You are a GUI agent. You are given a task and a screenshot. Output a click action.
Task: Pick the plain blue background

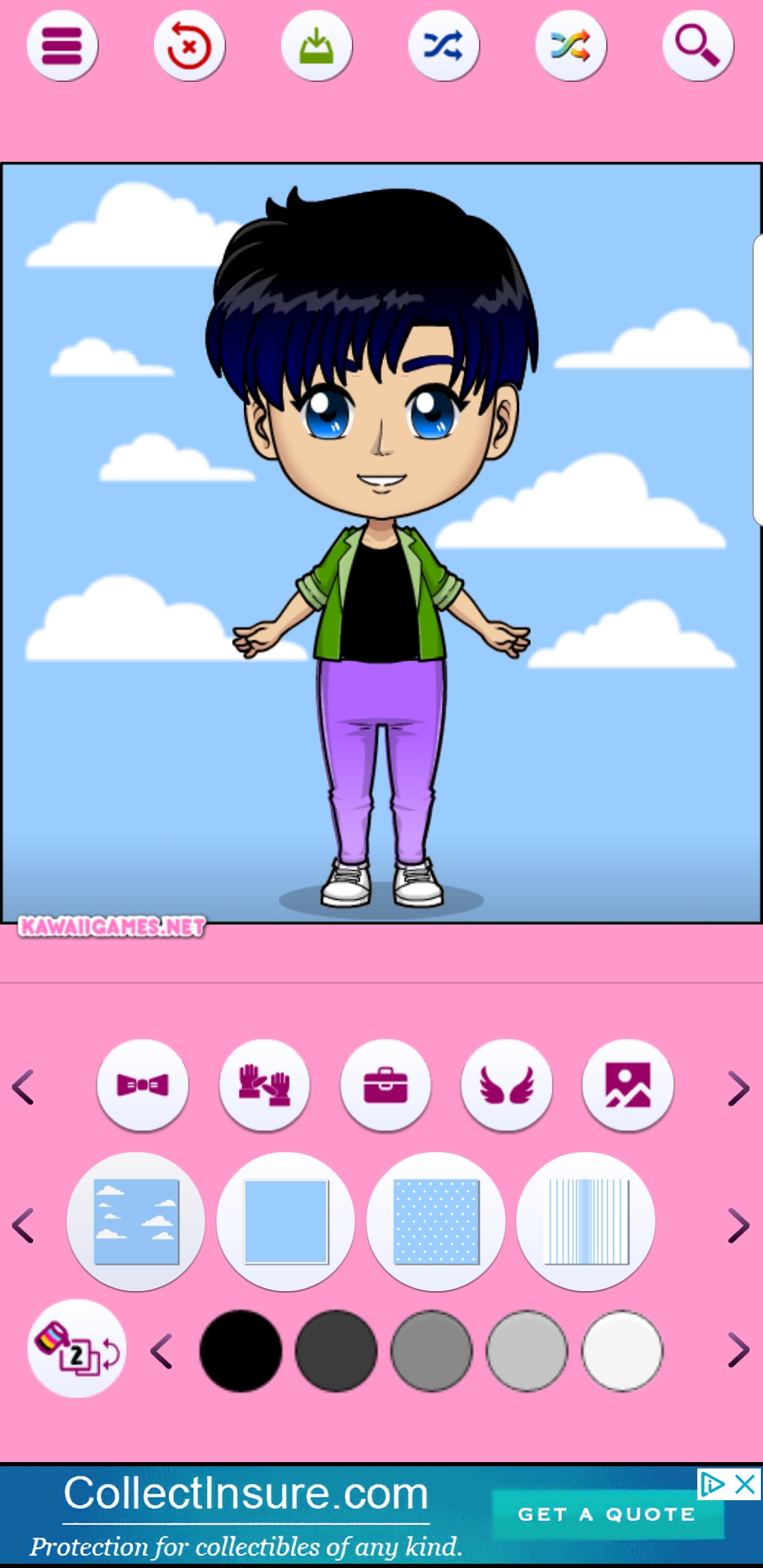point(286,1222)
